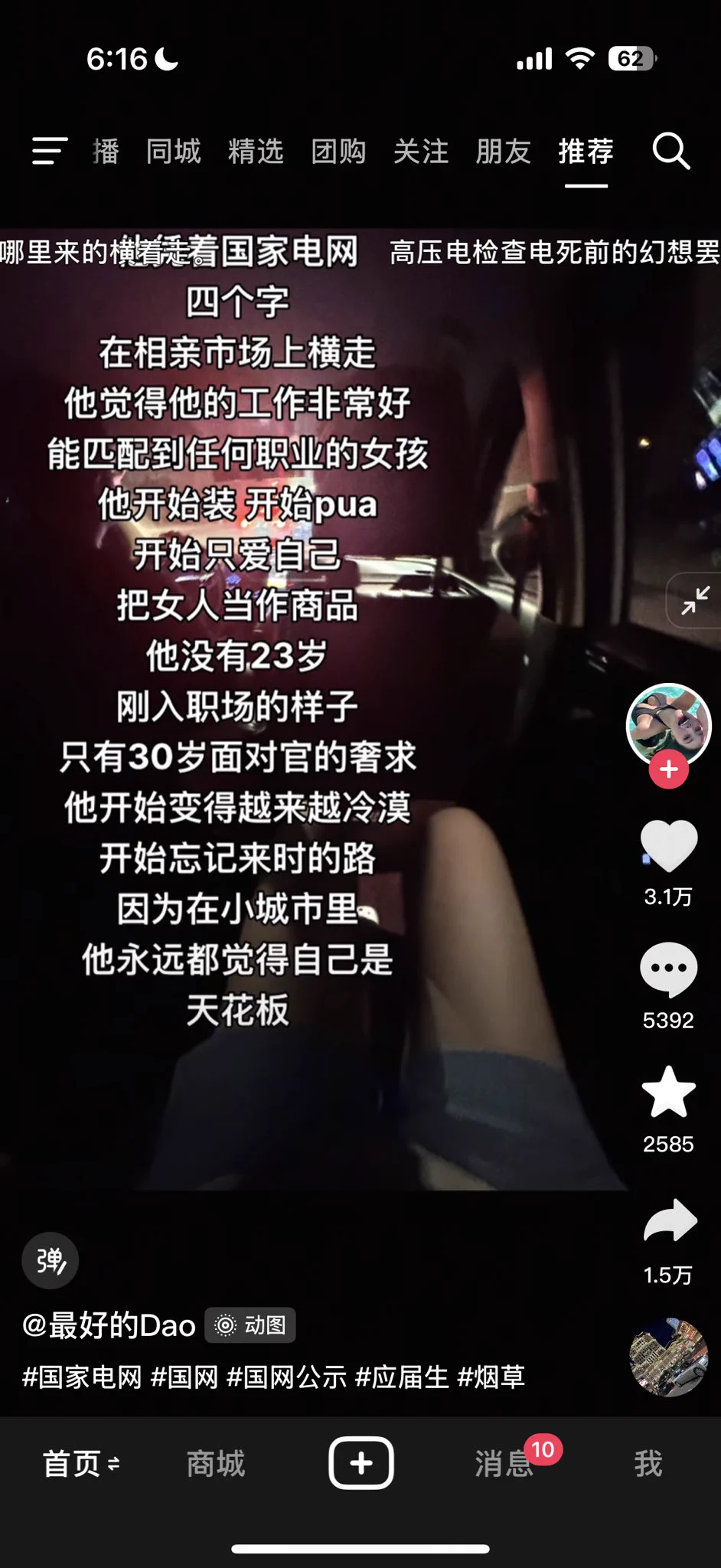Open the top-left hamburger menu
The height and width of the screenshot is (1568, 721).
(50, 151)
